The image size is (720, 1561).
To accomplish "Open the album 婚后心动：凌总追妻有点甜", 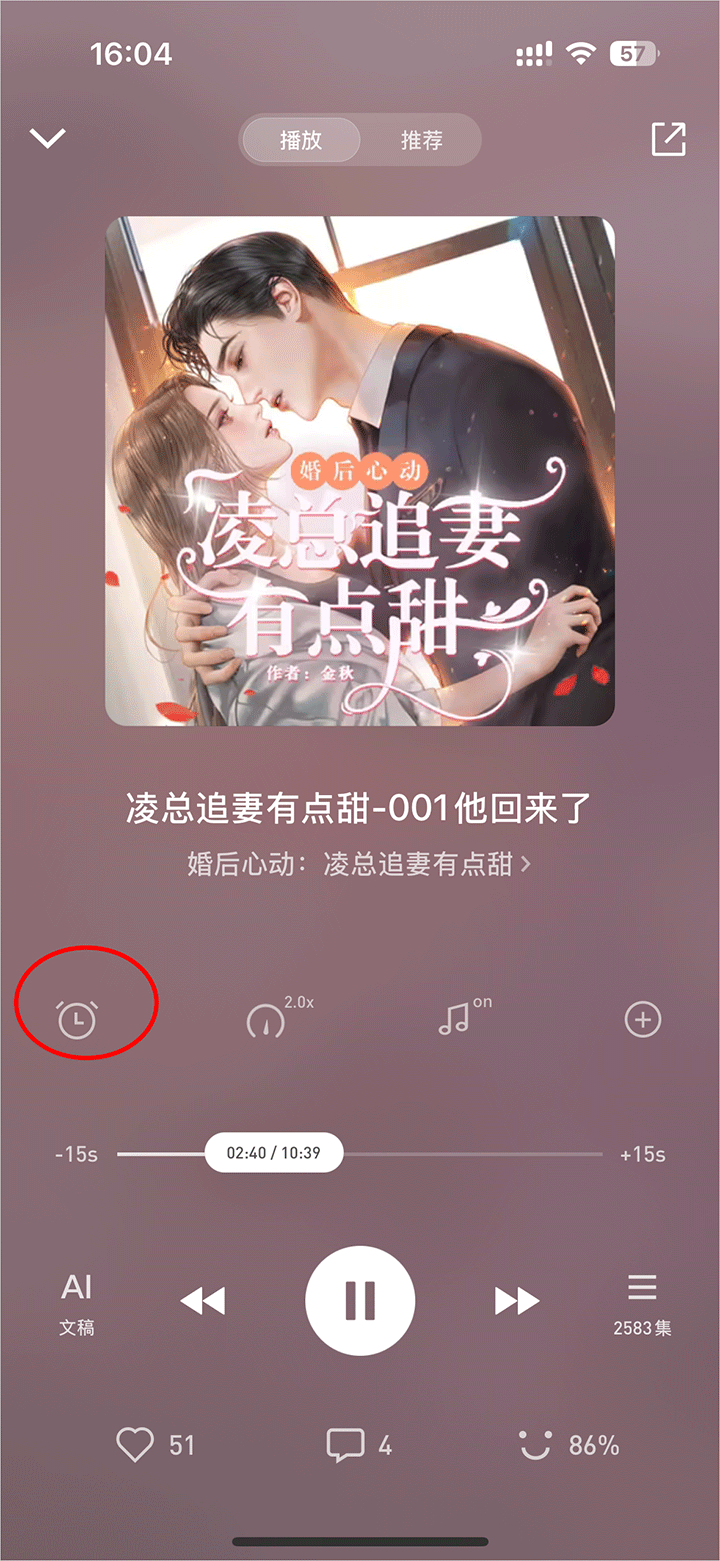I will (358, 864).
